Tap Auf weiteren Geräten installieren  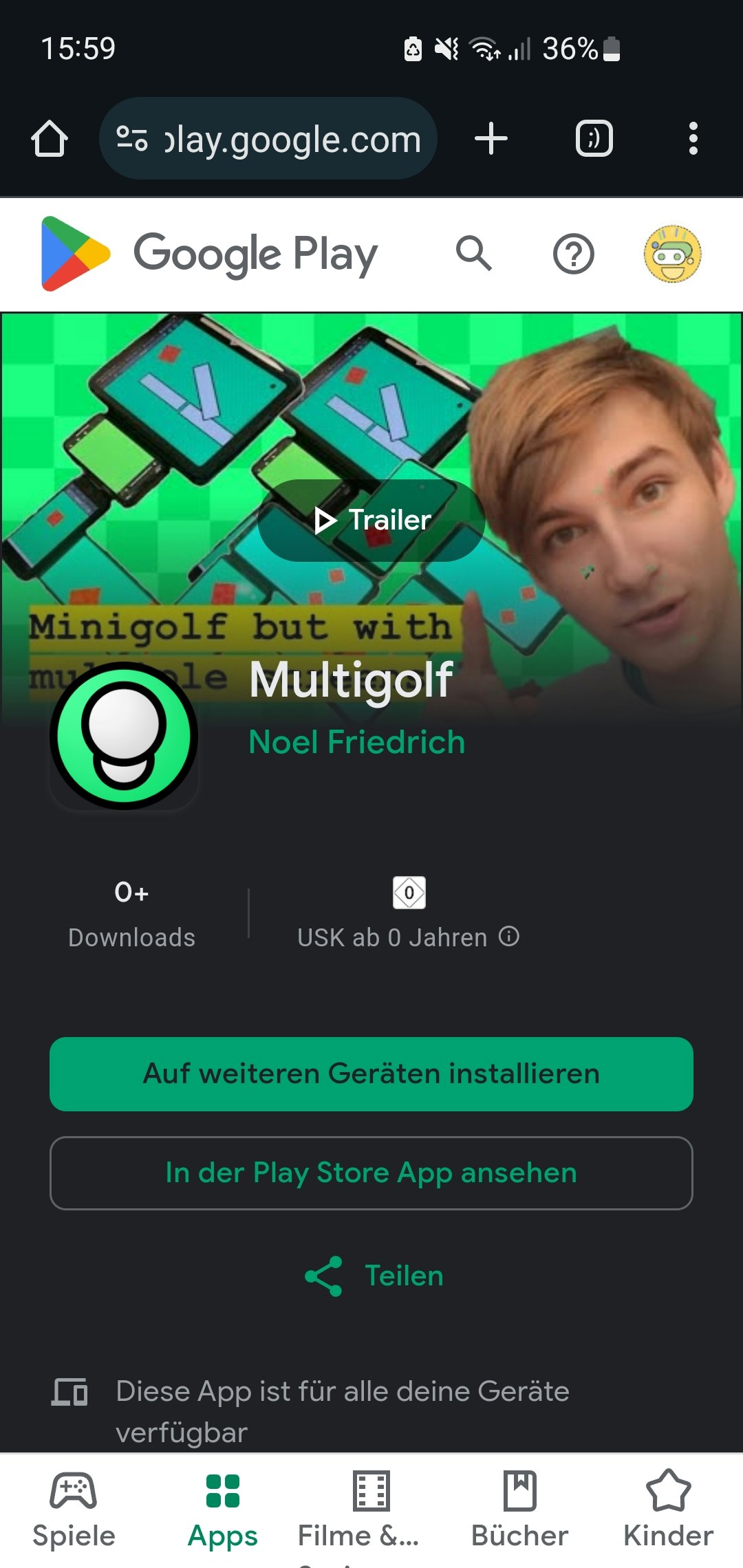pos(371,1074)
